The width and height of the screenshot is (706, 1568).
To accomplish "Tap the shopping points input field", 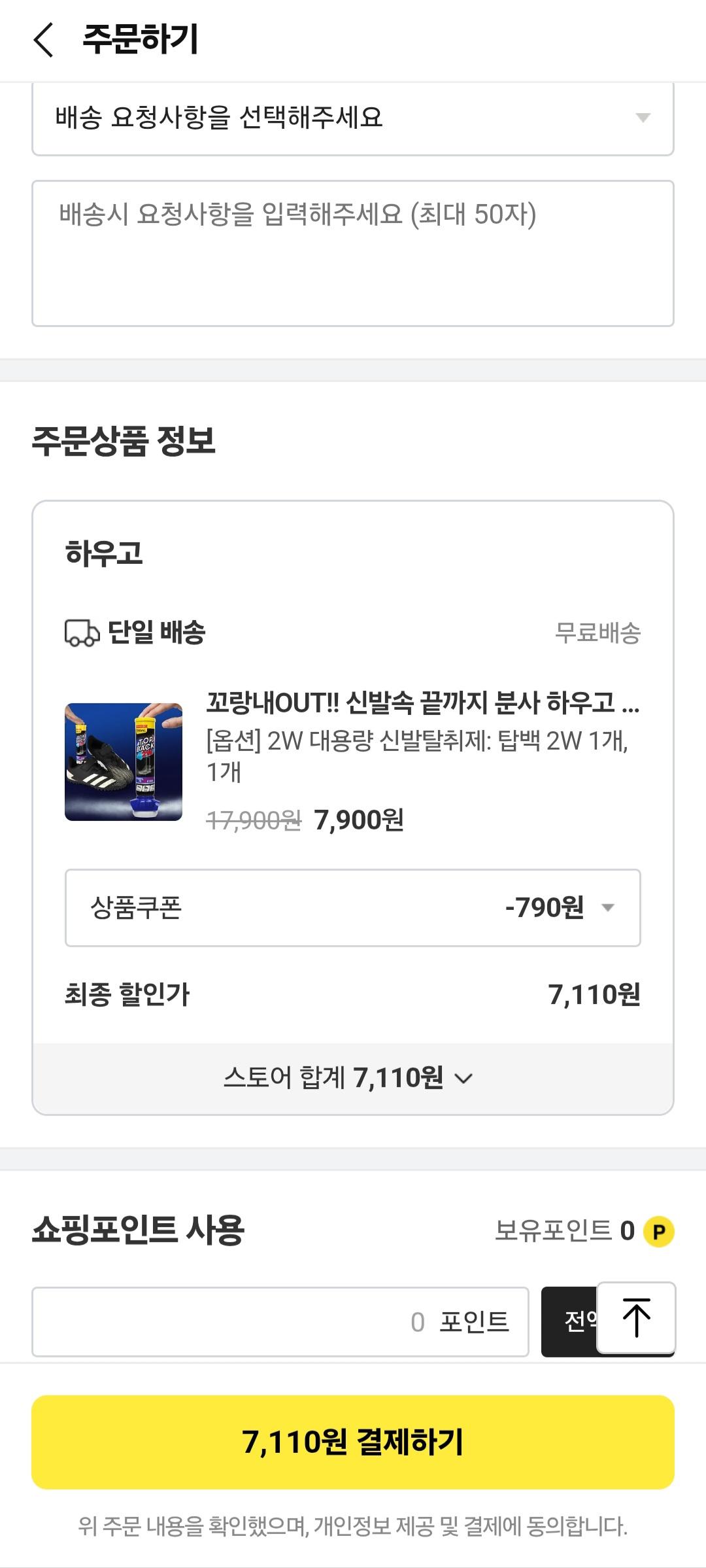I will [280, 1322].
